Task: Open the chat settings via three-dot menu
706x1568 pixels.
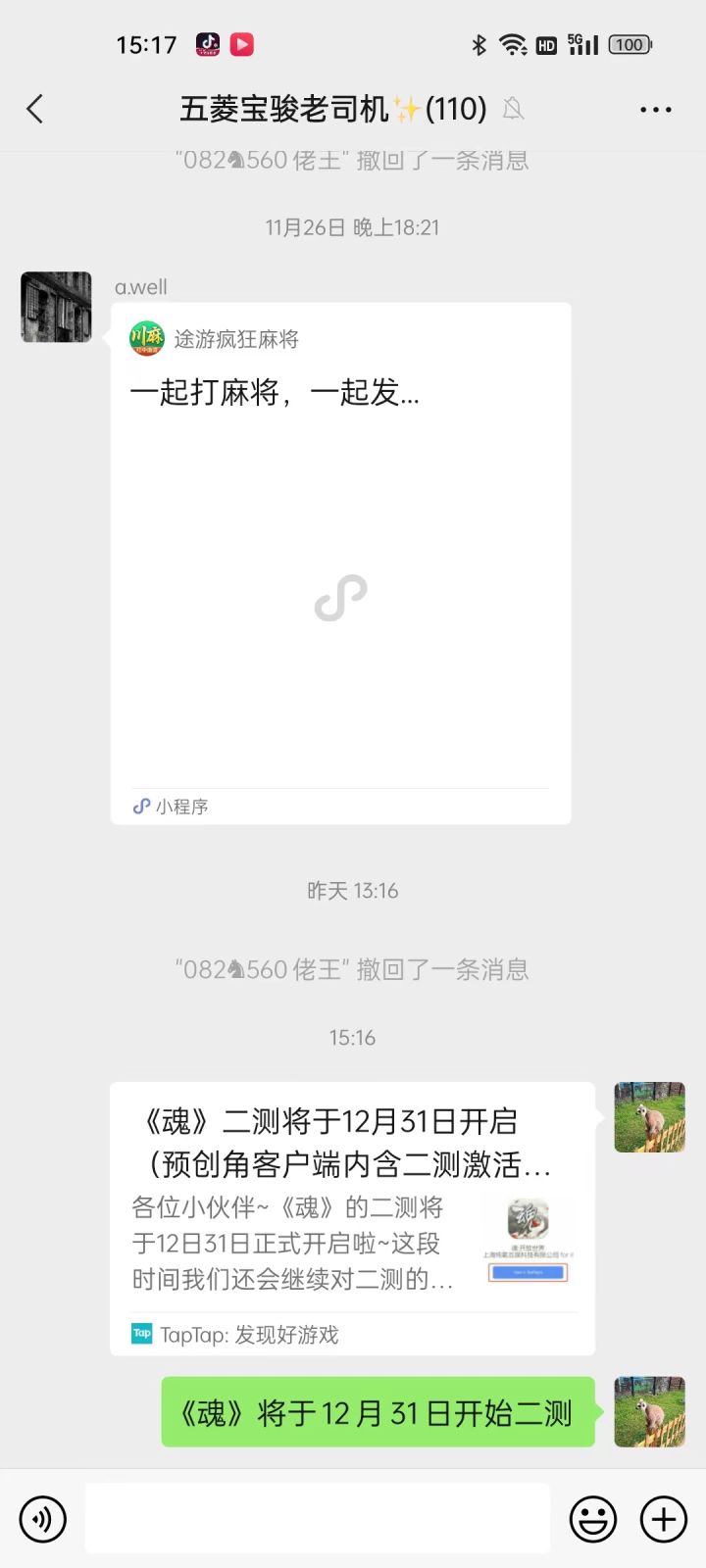Action: pos(654,109)
